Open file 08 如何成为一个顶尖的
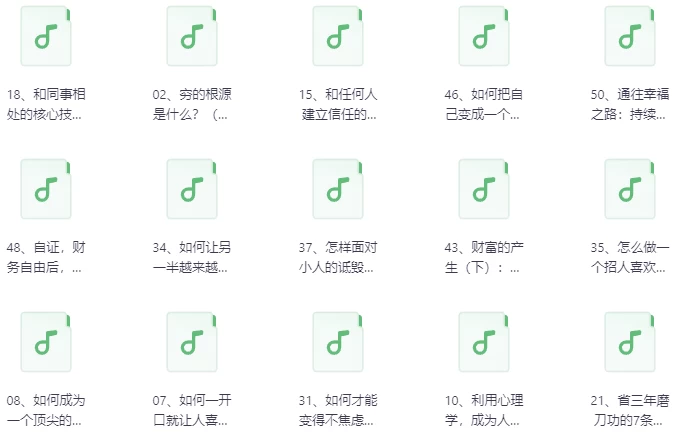The image size is (675, 441). [x=46, y=342]
